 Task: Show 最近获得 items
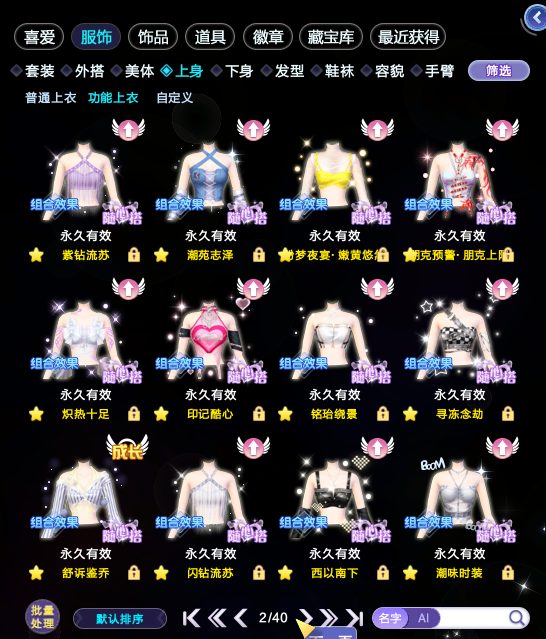click(x=408, y=37)
